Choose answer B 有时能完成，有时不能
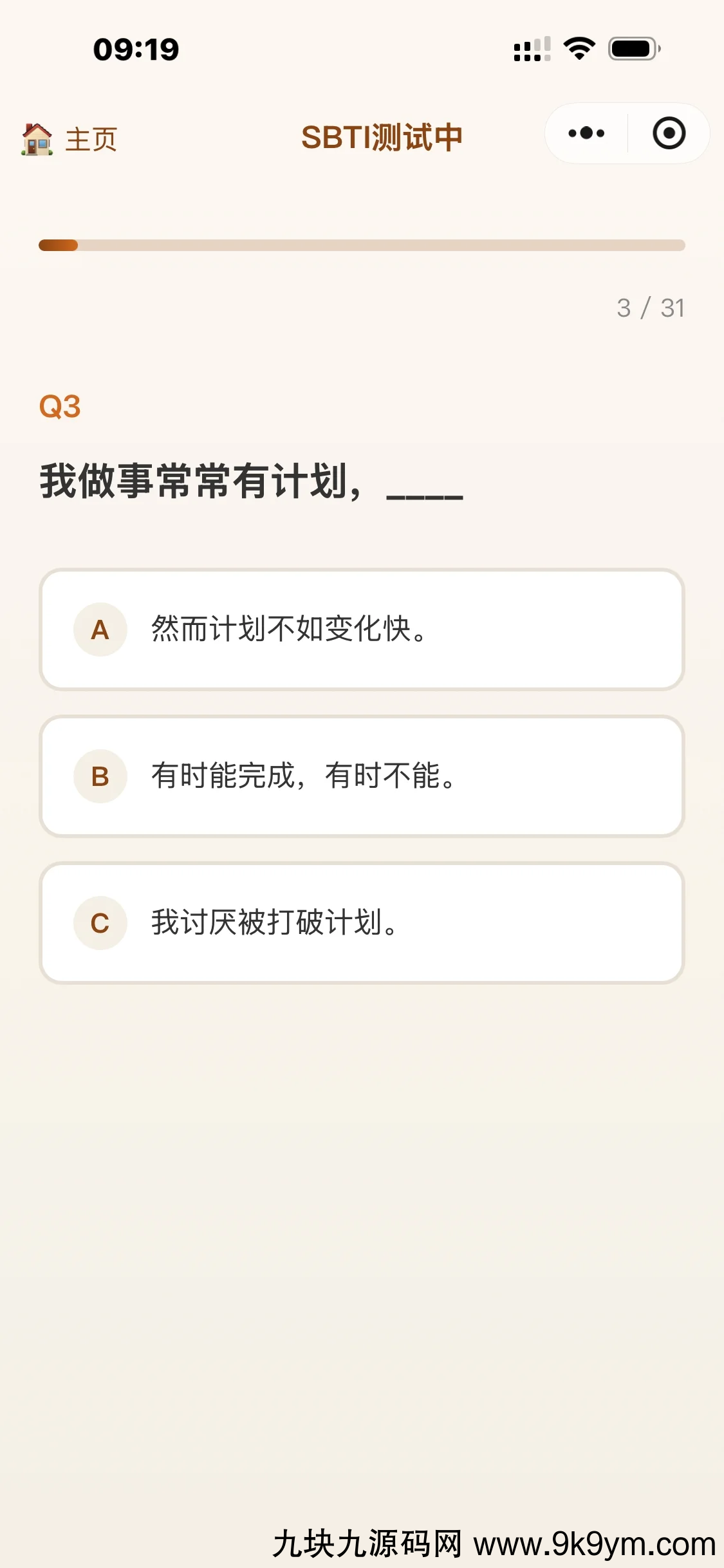The height and width of the screenshot is (1568, 724). click(x=362, y=776)
